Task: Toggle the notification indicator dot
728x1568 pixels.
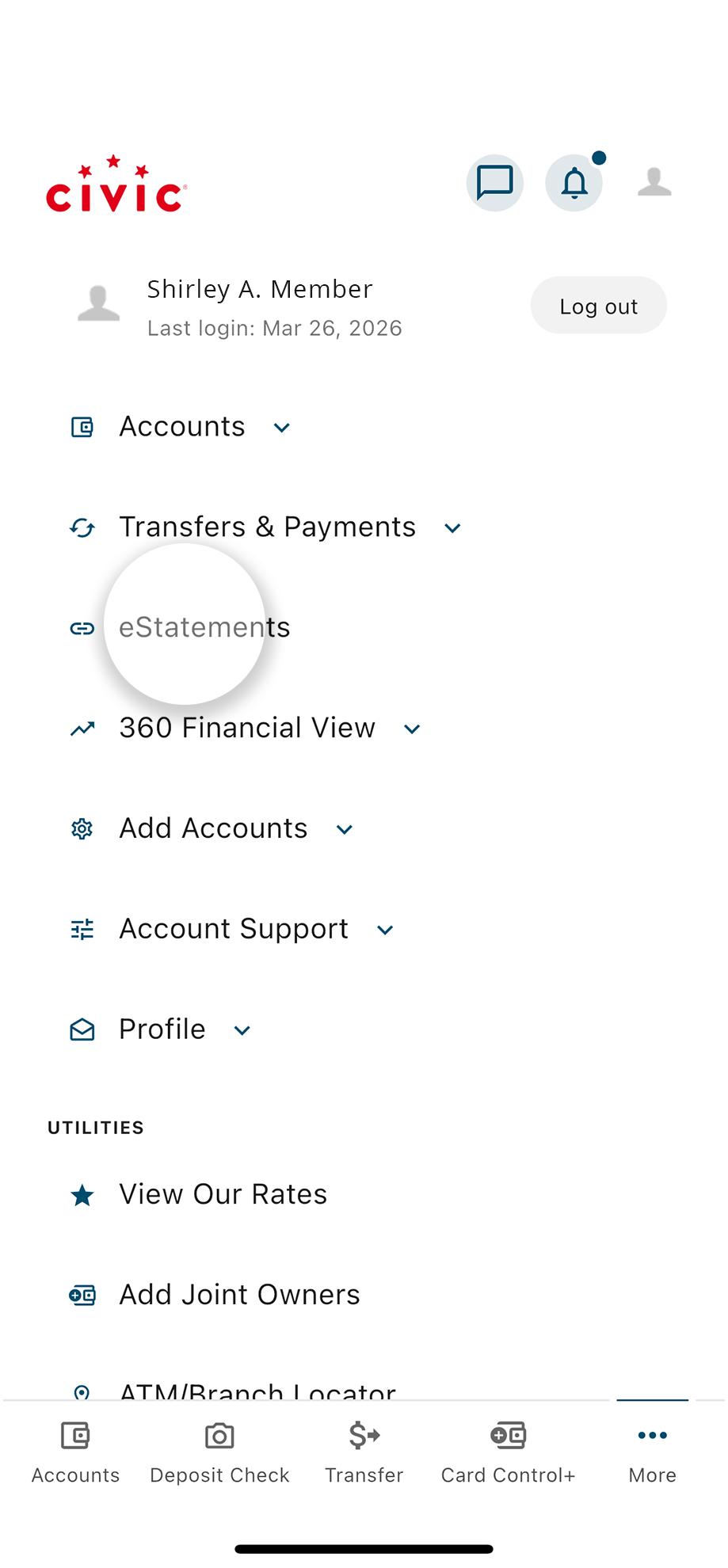Action: coord(600,157)
